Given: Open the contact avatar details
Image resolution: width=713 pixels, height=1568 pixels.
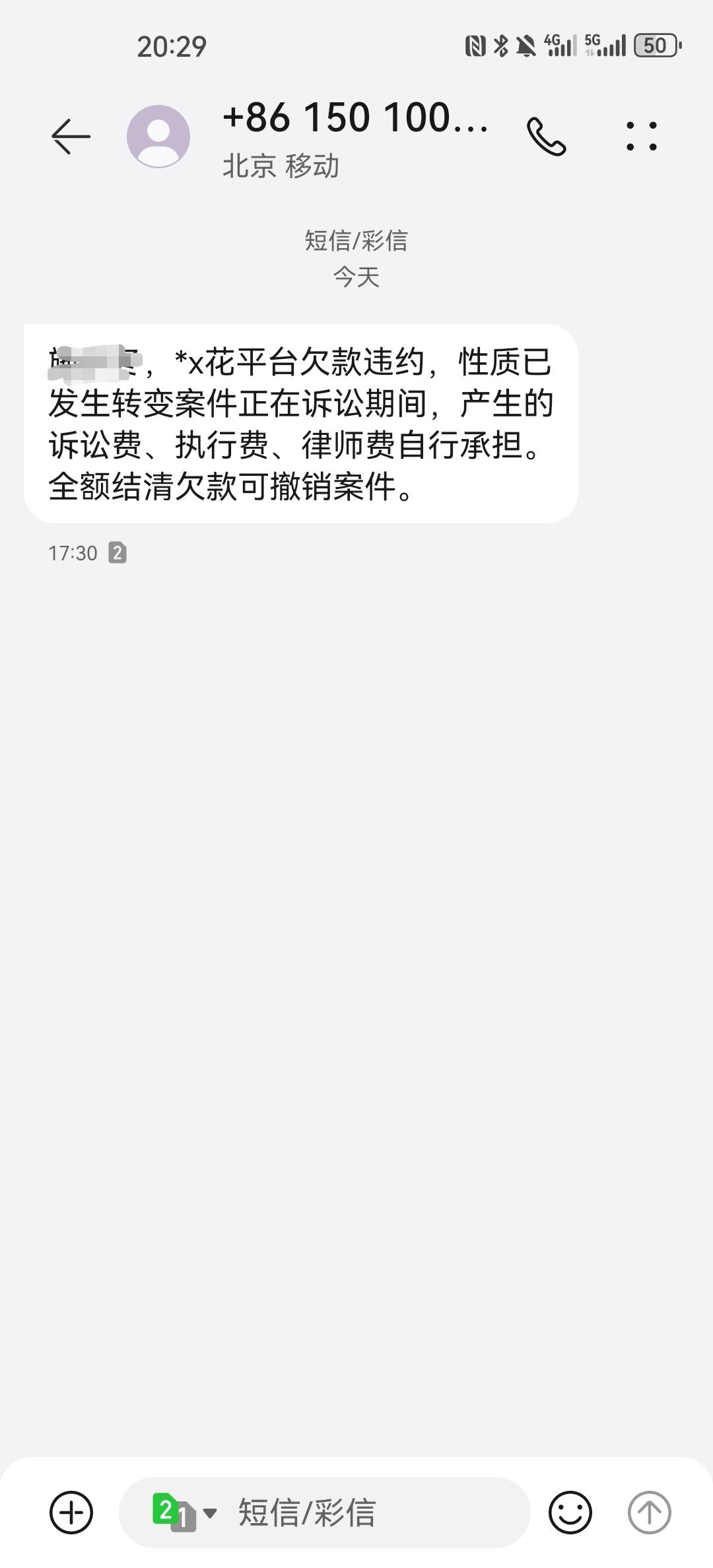Looking at the screenshot, I should point(158,136).
